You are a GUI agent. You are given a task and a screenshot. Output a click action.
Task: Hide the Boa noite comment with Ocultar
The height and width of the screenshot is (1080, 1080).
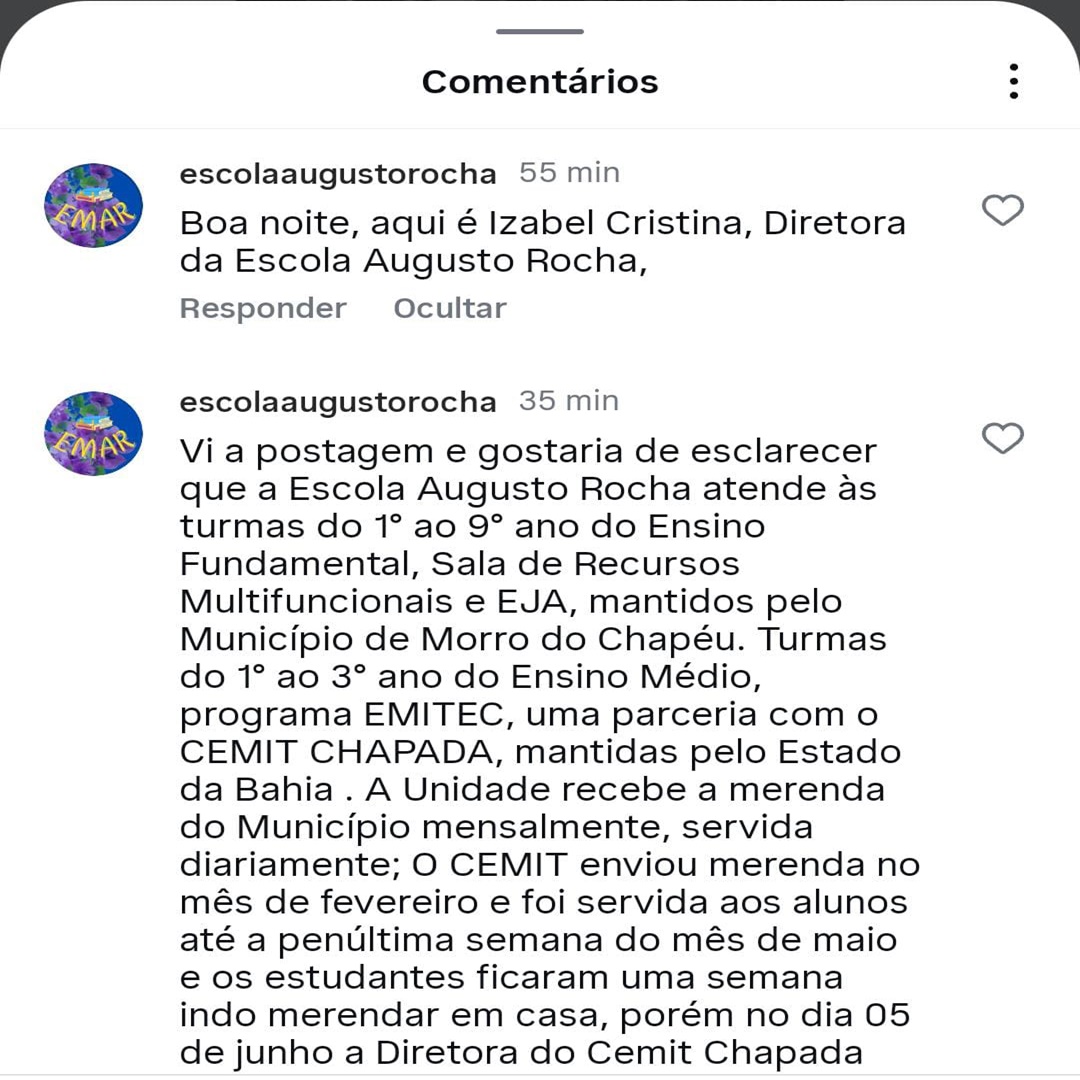[x=450, y=308]
